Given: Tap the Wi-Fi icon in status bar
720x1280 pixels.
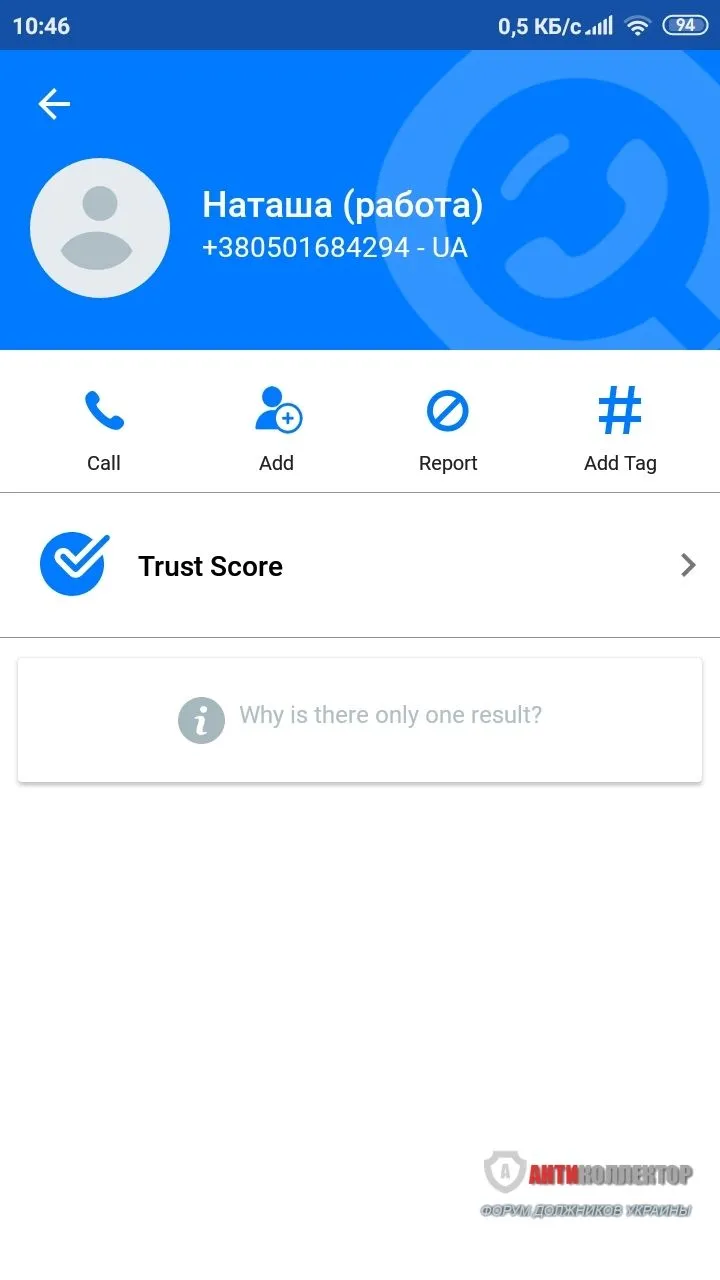Looking at the screenshot, I should pos(639,26).
